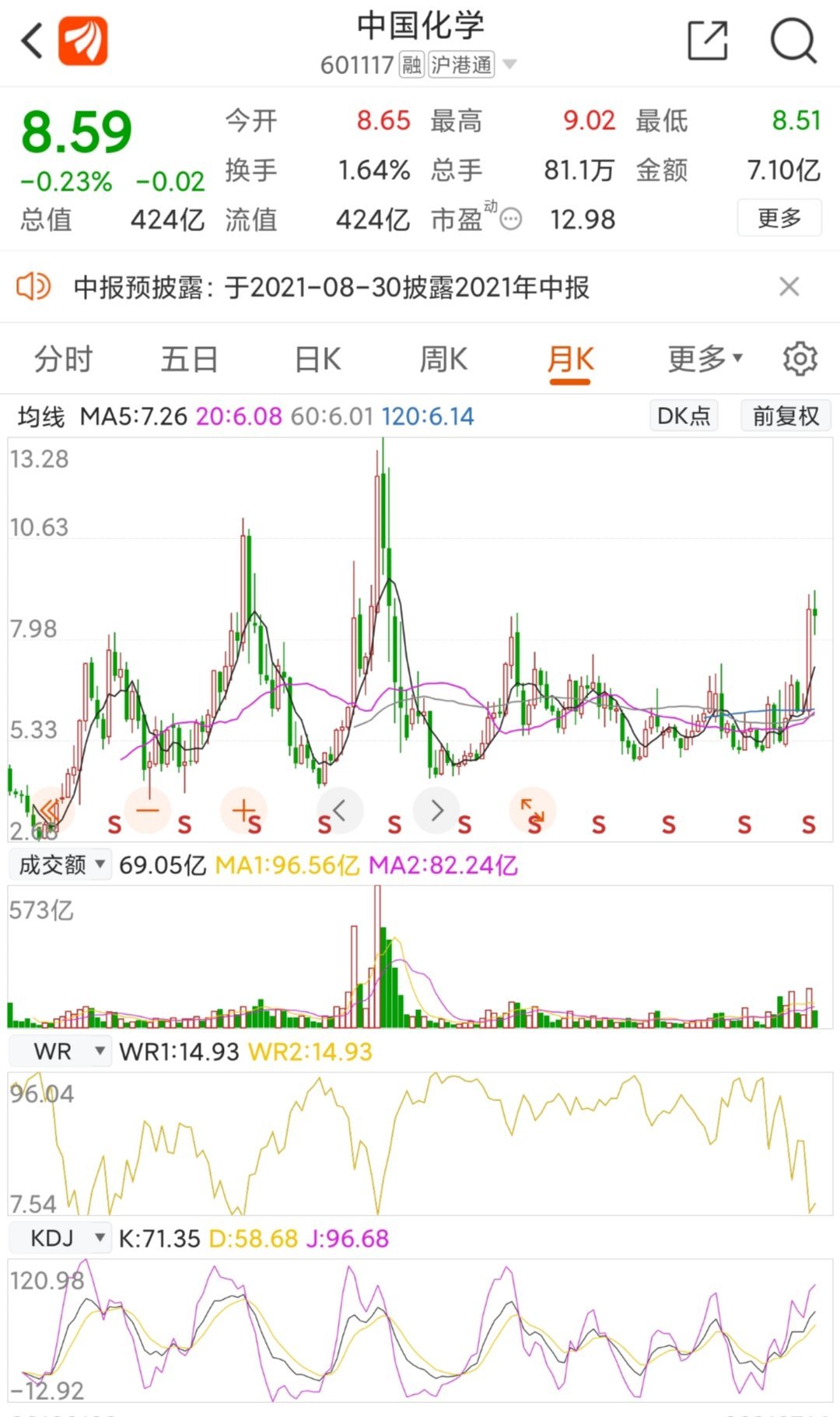Zoom out the chart with minus
The width and height of the screenshot is (840, 1417).
pyautogui.click(x=148, y=810)
